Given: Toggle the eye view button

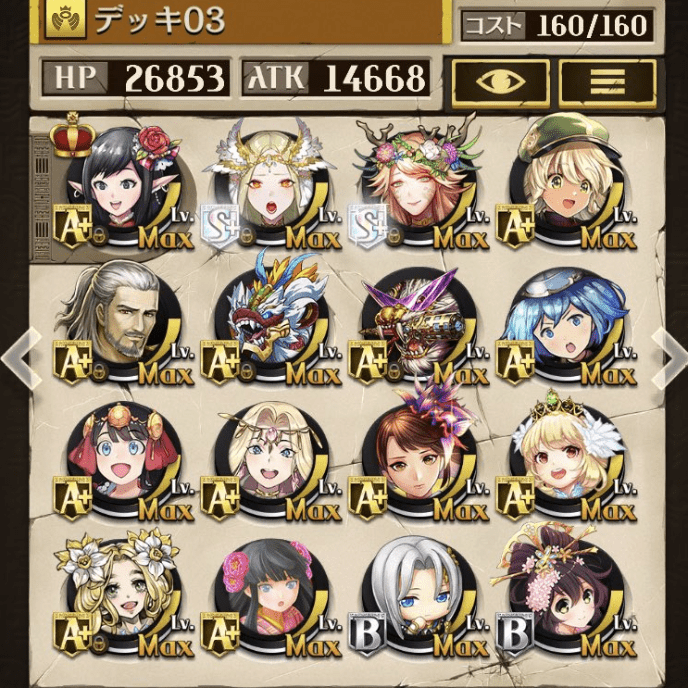Looking at the screenshot, I should [500, 82].
